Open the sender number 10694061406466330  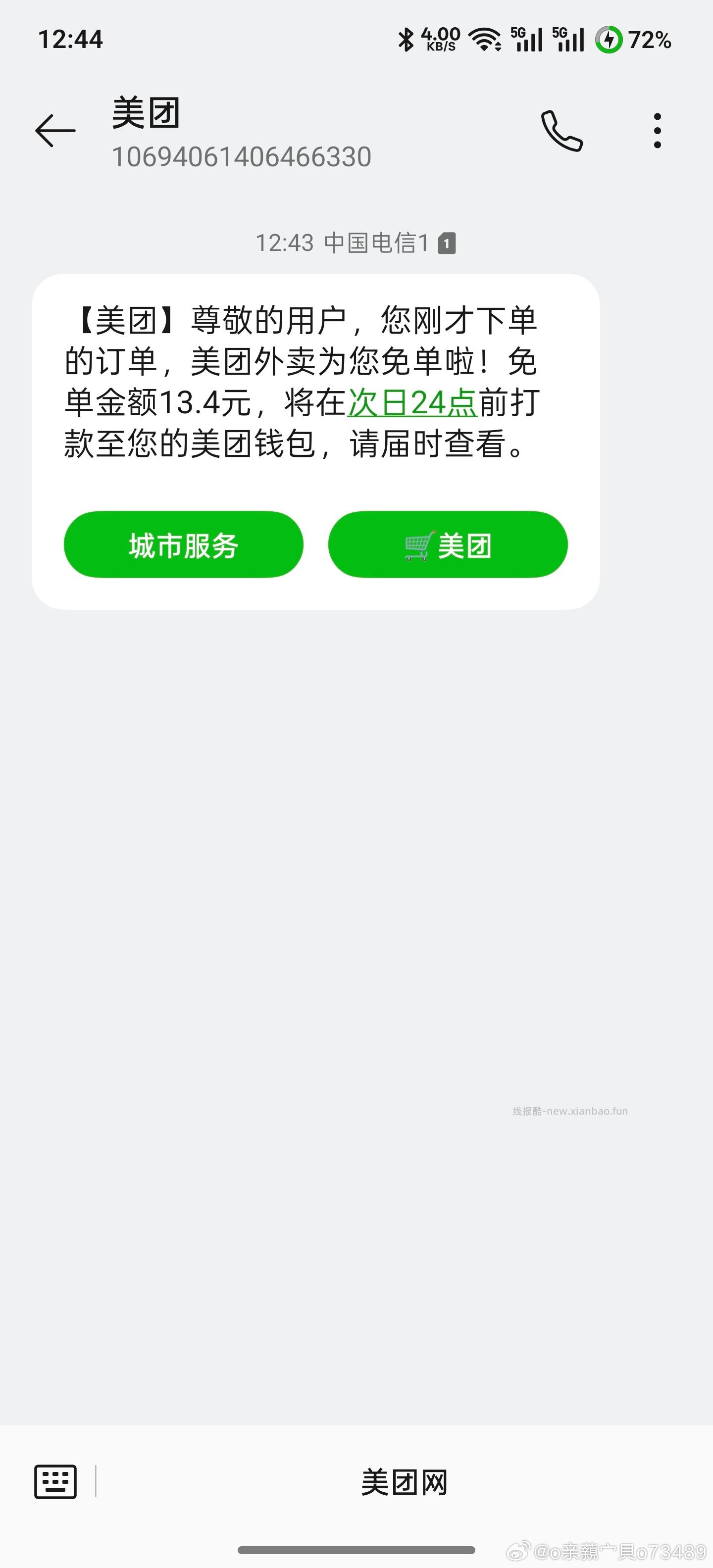tap(242, 156)
